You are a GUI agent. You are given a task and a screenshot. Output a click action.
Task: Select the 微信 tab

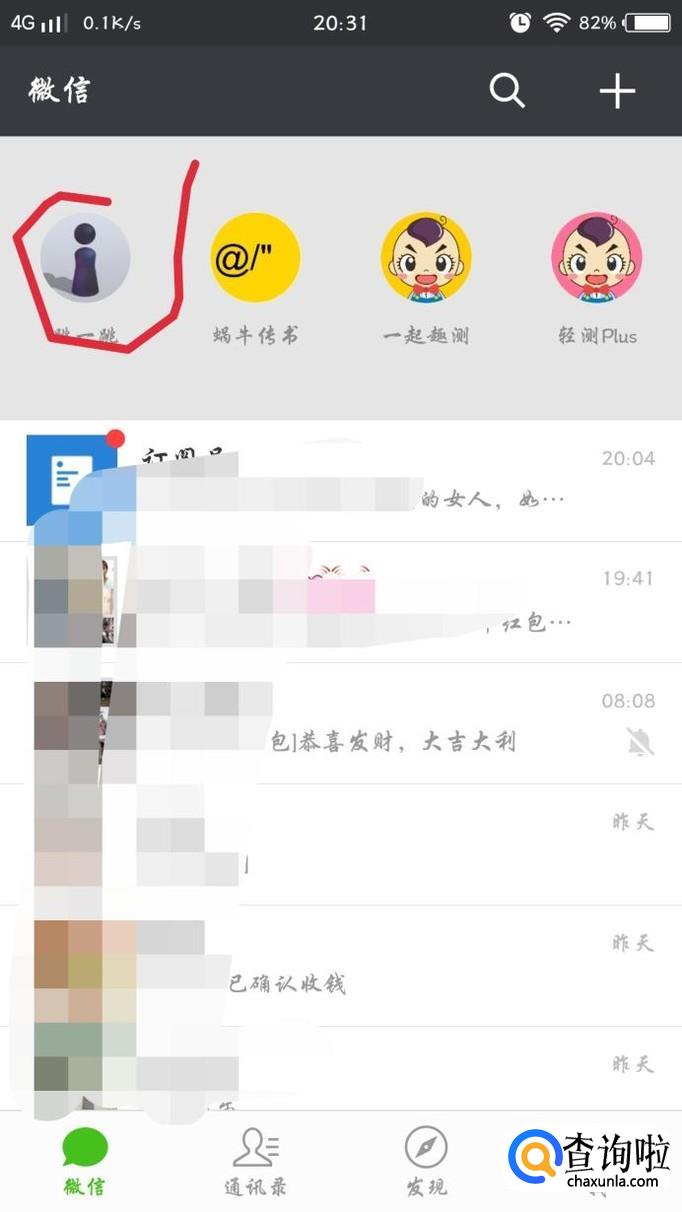coord(85,1161)
